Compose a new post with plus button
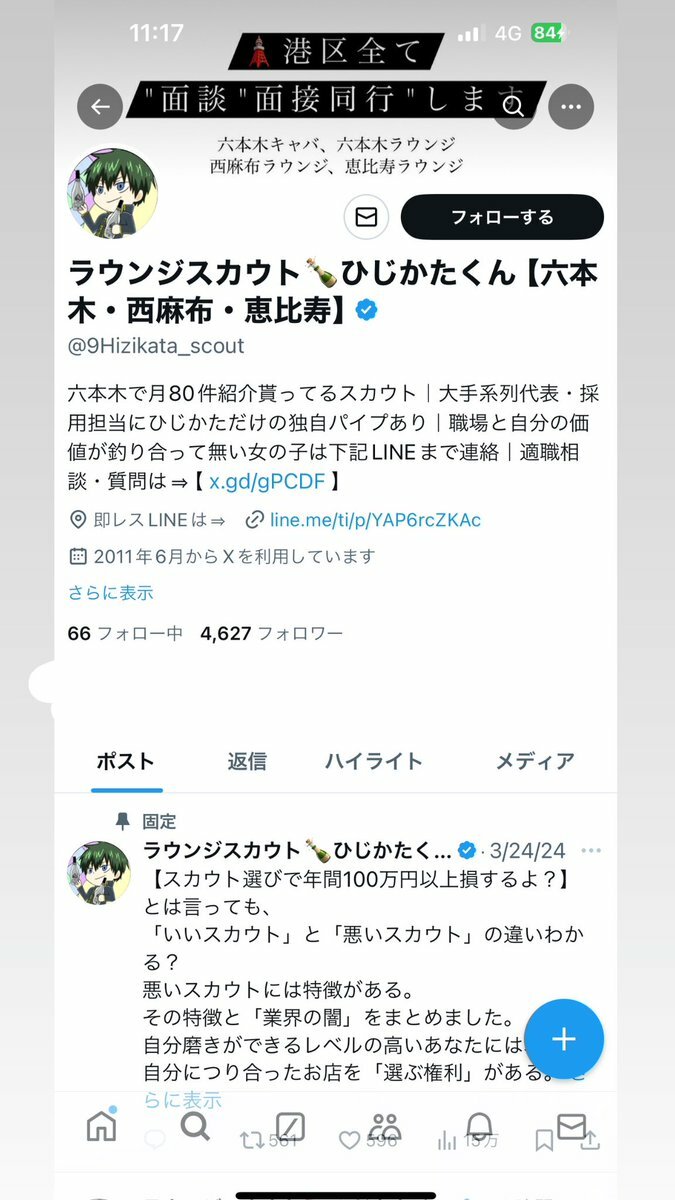Viewport: 675px width, 1200px height. click(x=564, y=1039)
